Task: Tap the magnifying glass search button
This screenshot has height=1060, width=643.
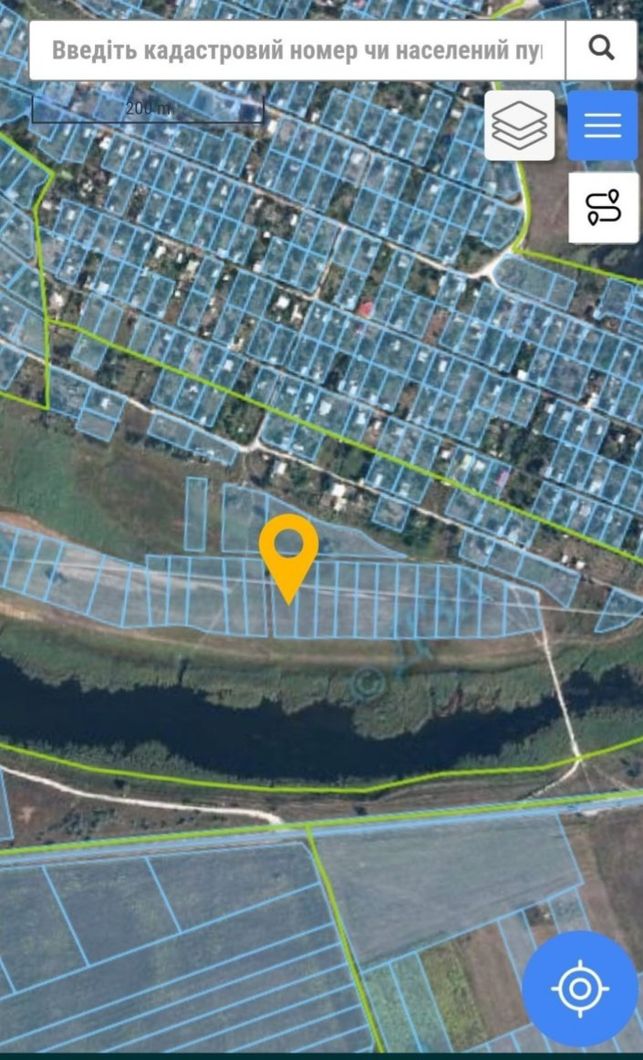Action: (x=601, y=51)
